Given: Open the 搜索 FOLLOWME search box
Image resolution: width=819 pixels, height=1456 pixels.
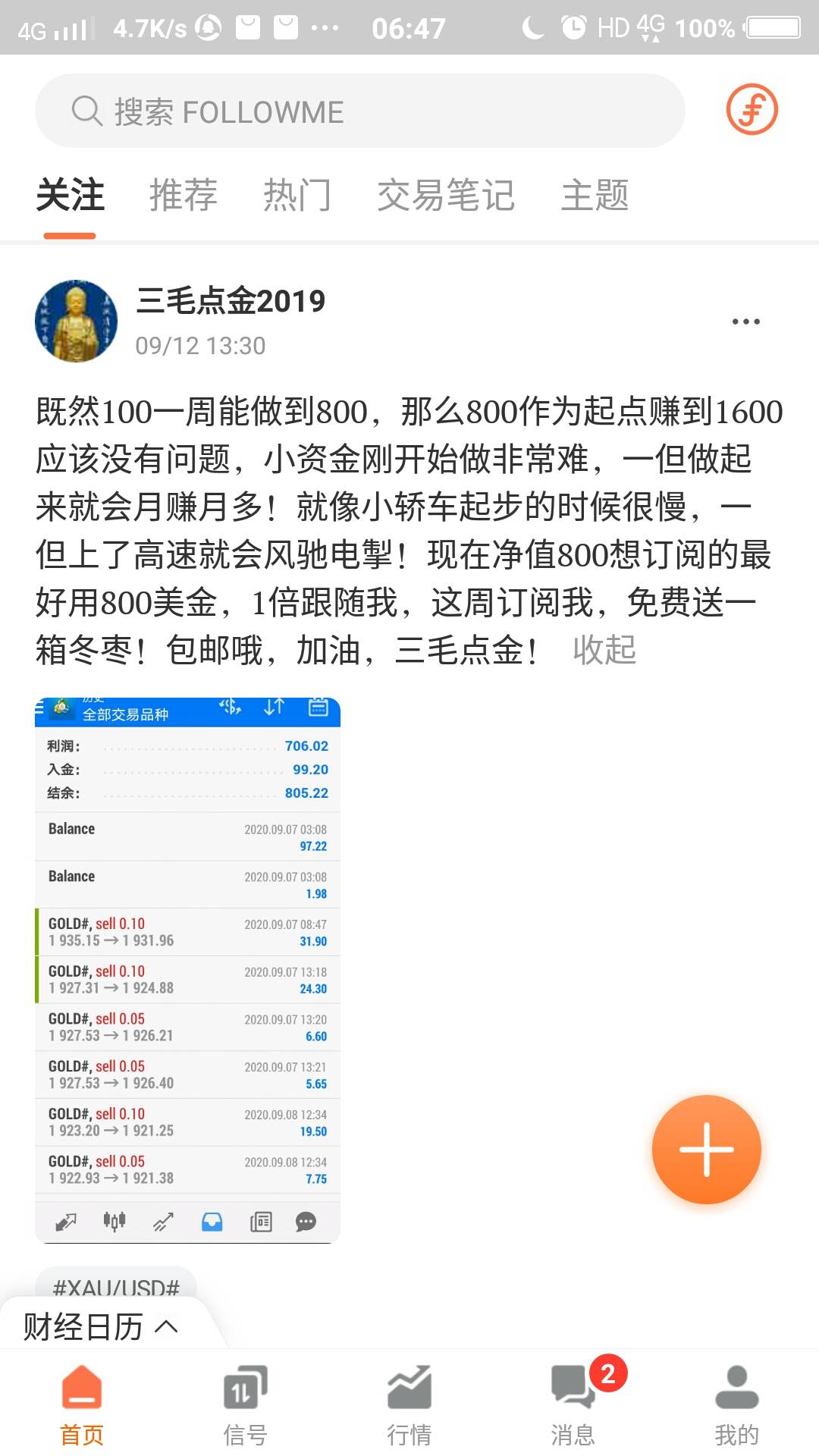Looking at the screenshot, I should click(x=360, y=111).
